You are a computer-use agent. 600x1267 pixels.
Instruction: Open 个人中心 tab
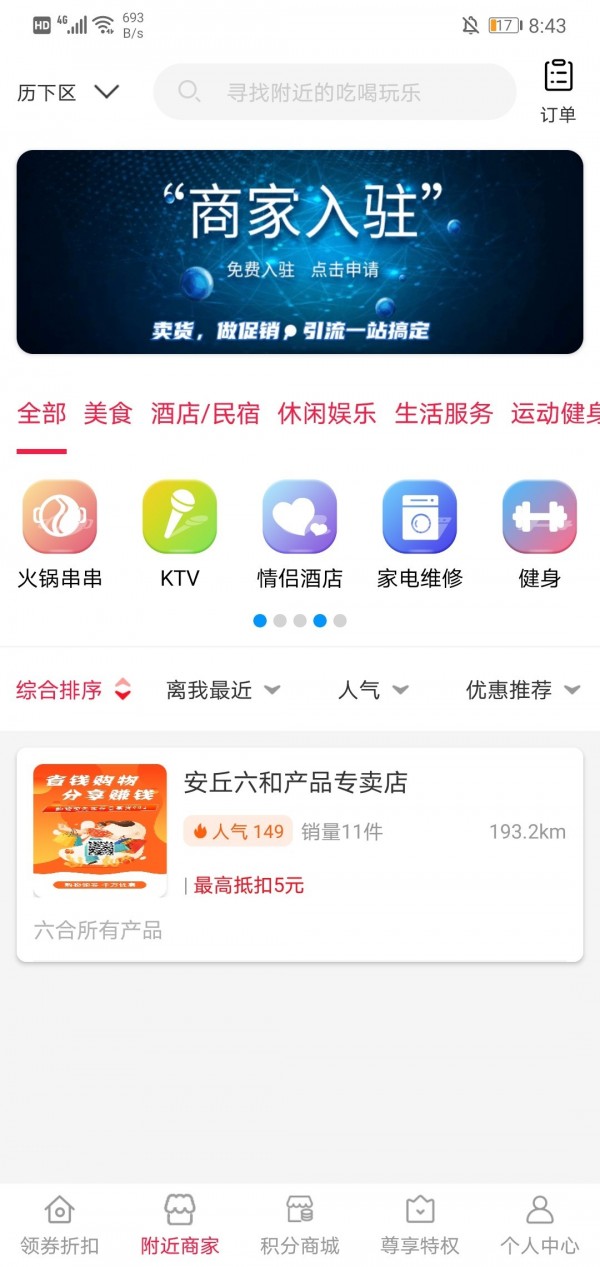(540, 1226)
